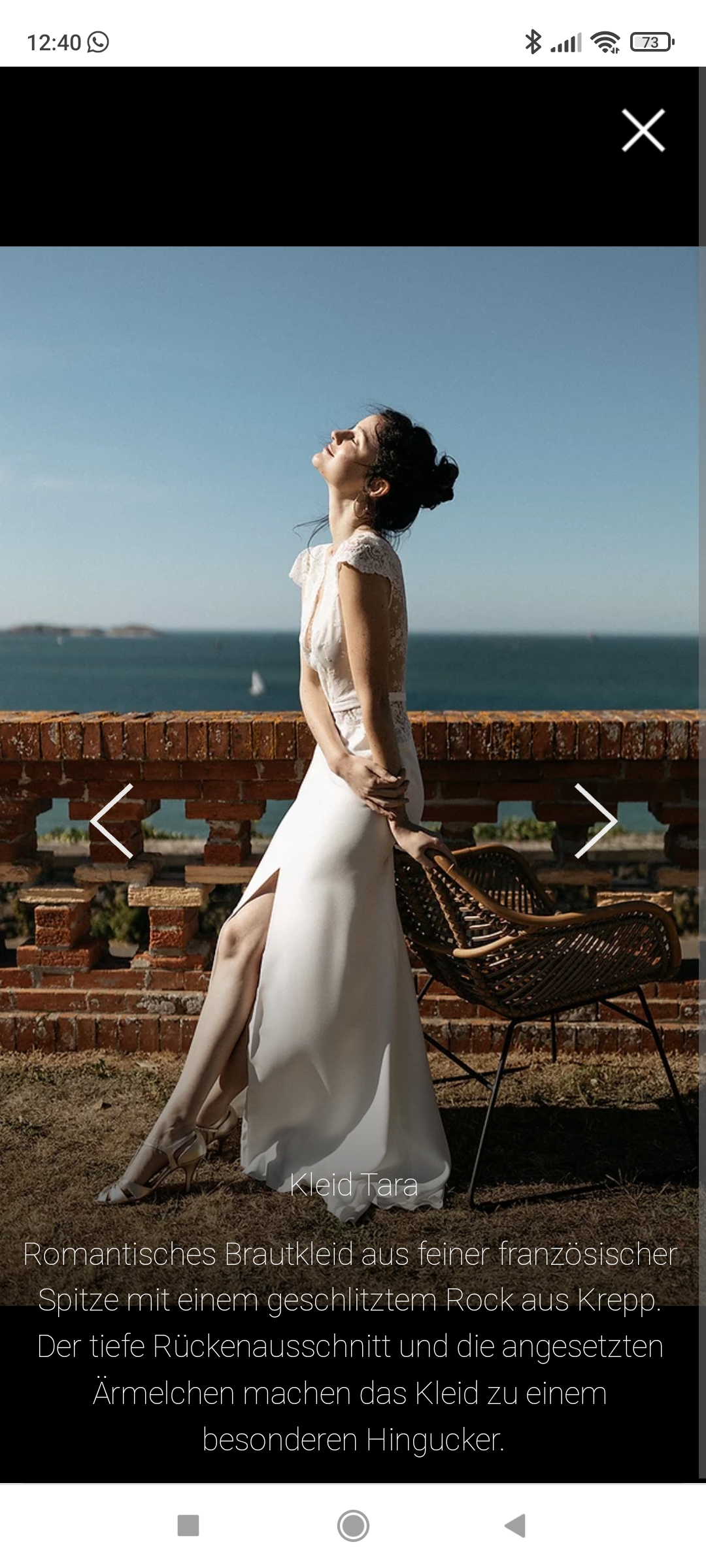Viewport: 706px width, 1568px height.
Task: Show the previous dress photo
Action: (x=112, y=821)
